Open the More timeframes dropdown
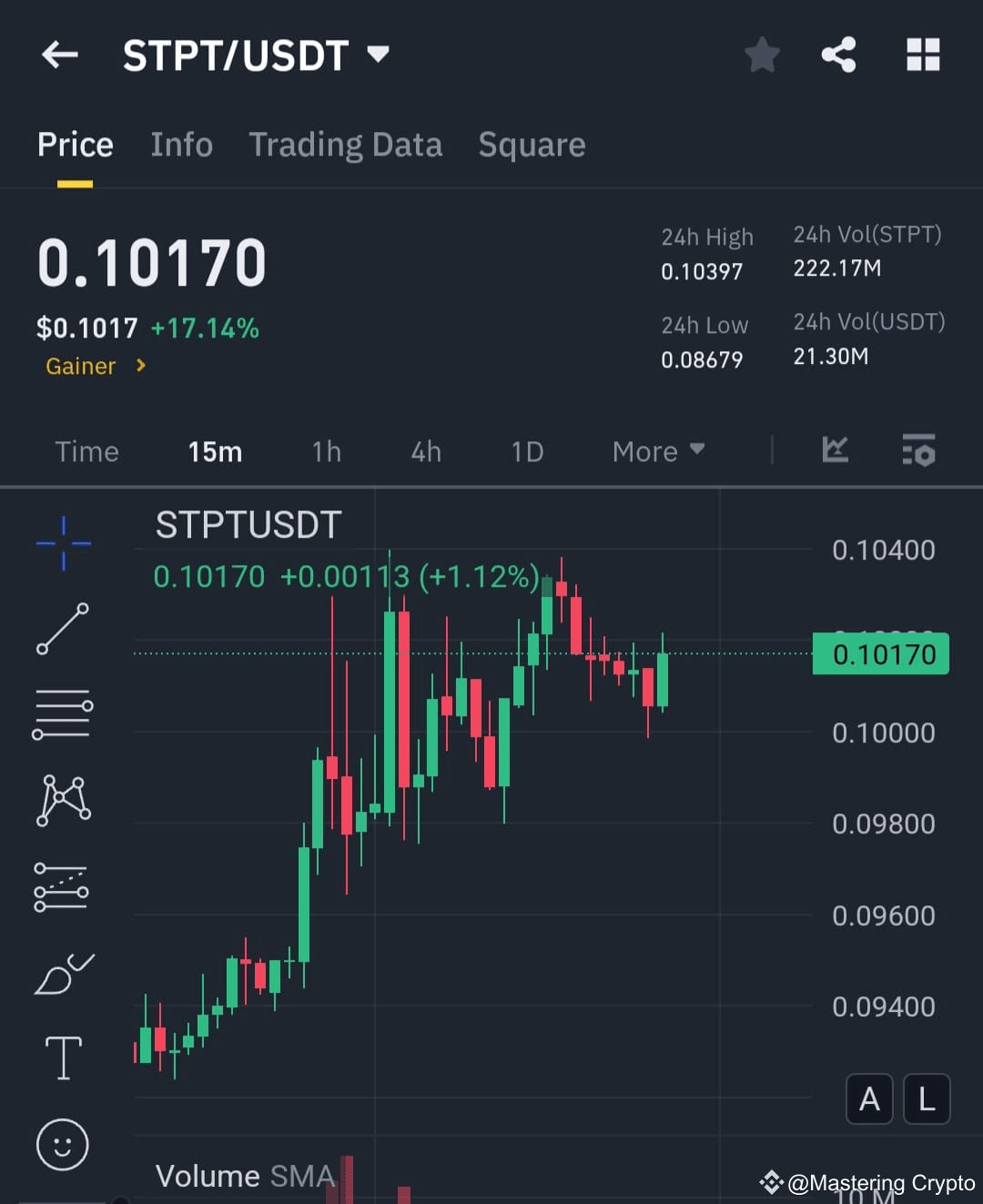Screen dimensions: 983x1204 tap(658, 450)
